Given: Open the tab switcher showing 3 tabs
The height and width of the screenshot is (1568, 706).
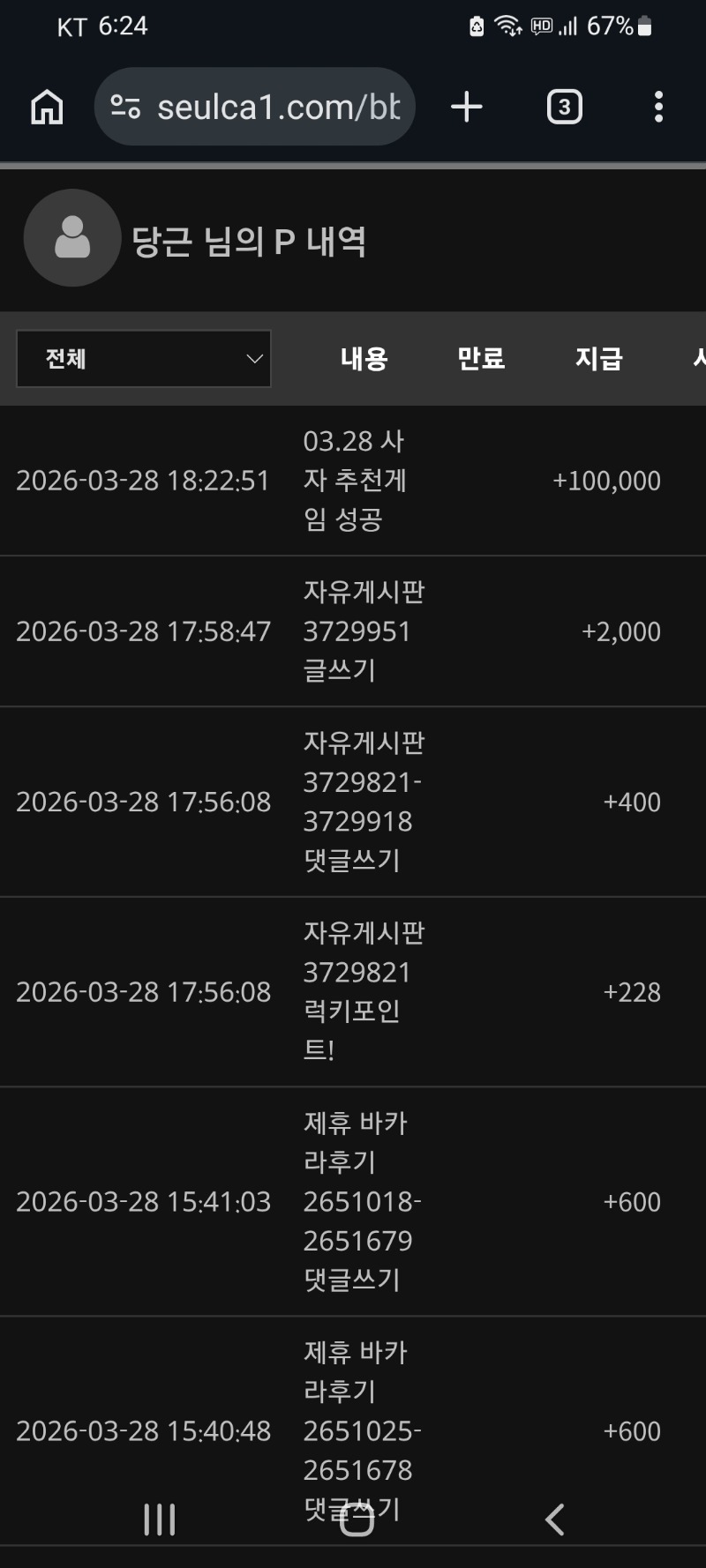Looking at the screenshot, I should 565,107.
